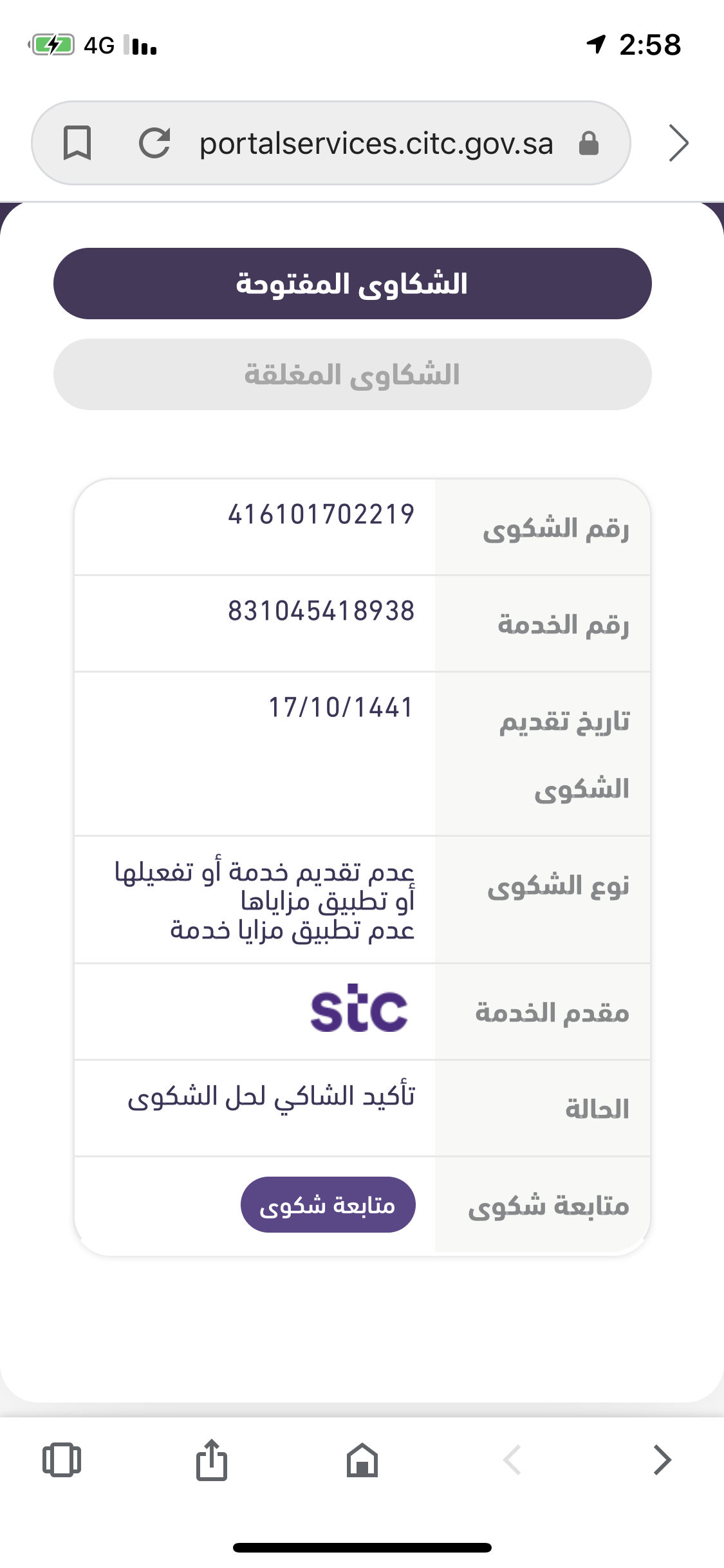Select the الشكاوى المفتوحة tab

(353, 284)
